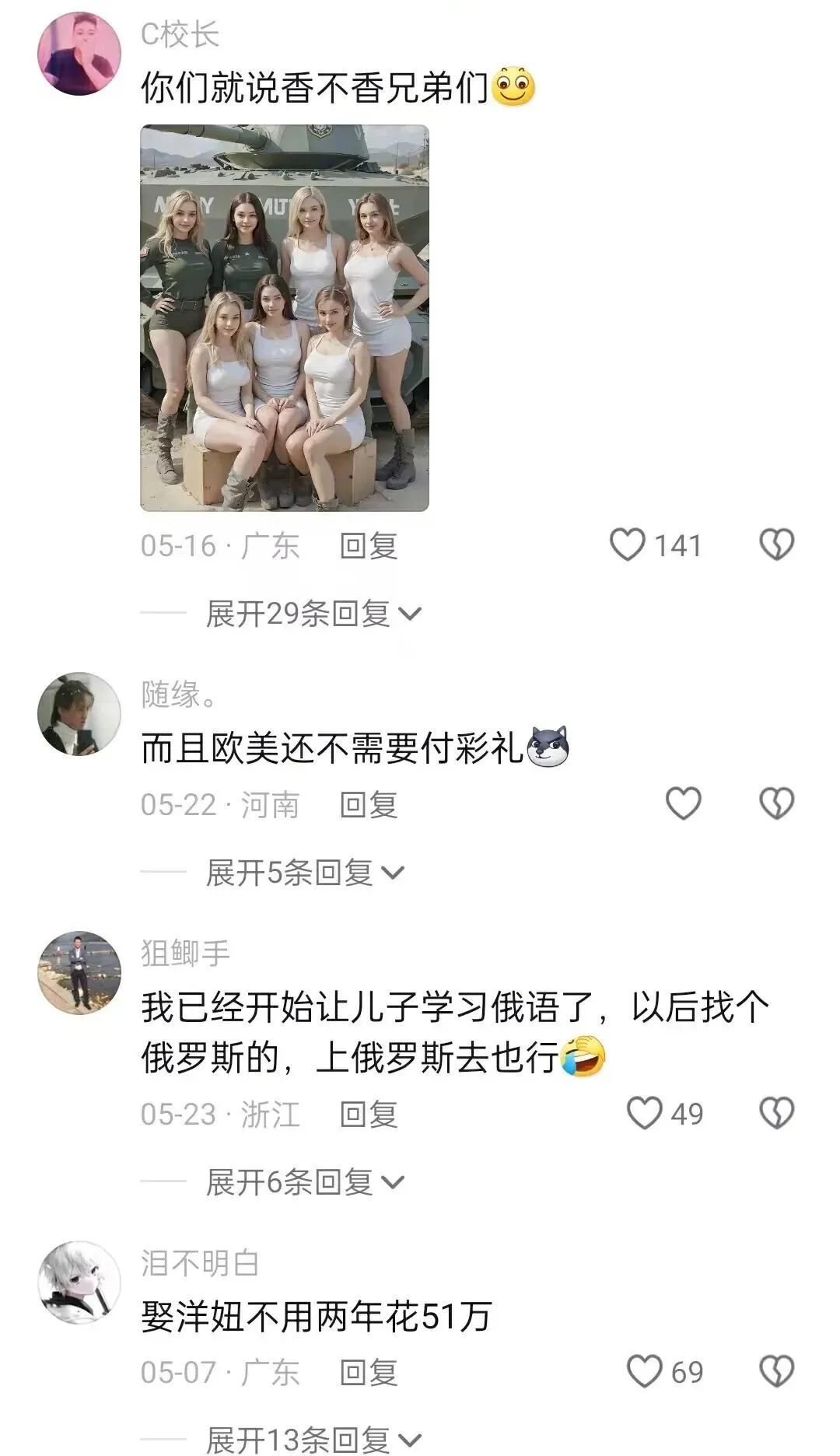840x1456 pixels.
Task: Like 泪不明白's comment with 69 likes
Action: coord(645,1371)
